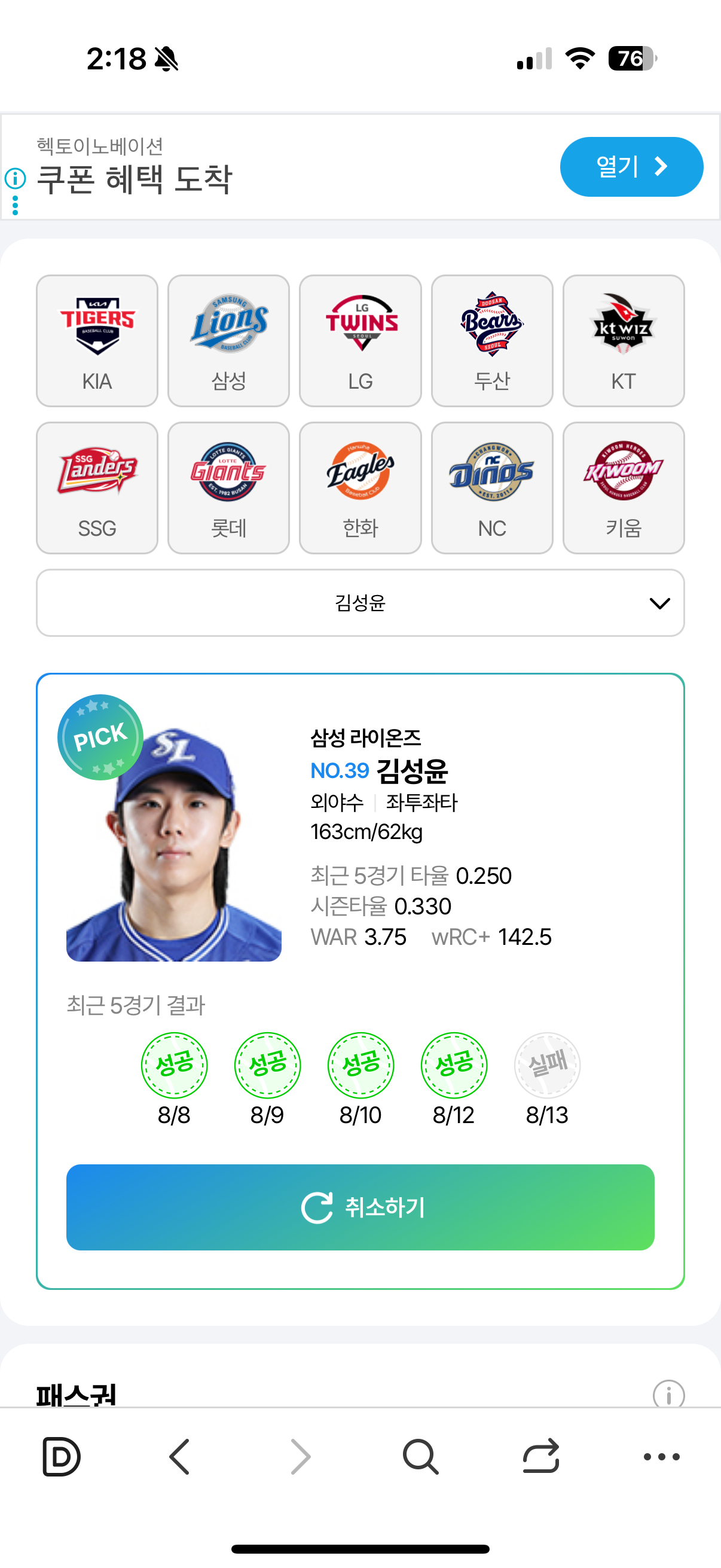Open the ad with 열기 button
Image resolution: width=721 pixels, height=1568 pixels.
[x=631, y=167]
